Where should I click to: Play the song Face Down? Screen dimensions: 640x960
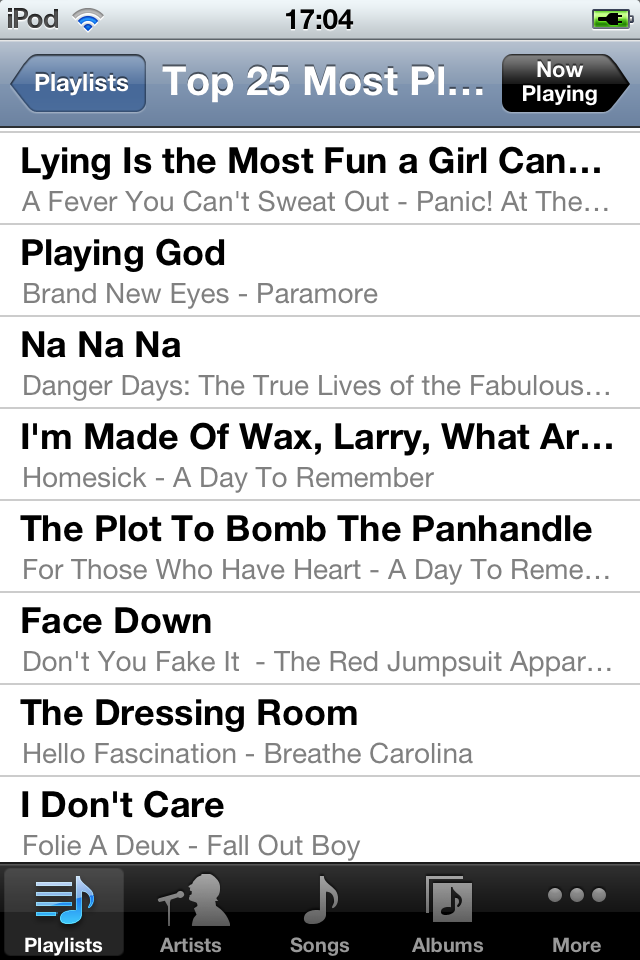pyautogui.click(x=320, y=639)
